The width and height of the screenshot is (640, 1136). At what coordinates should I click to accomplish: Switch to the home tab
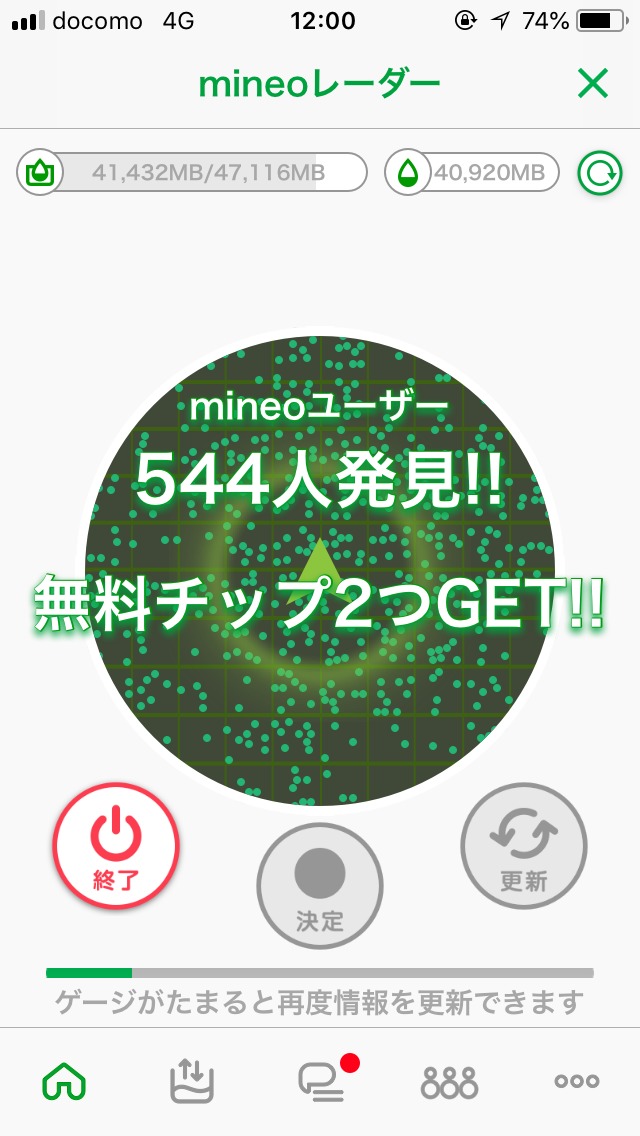[x=65, y=1081]
